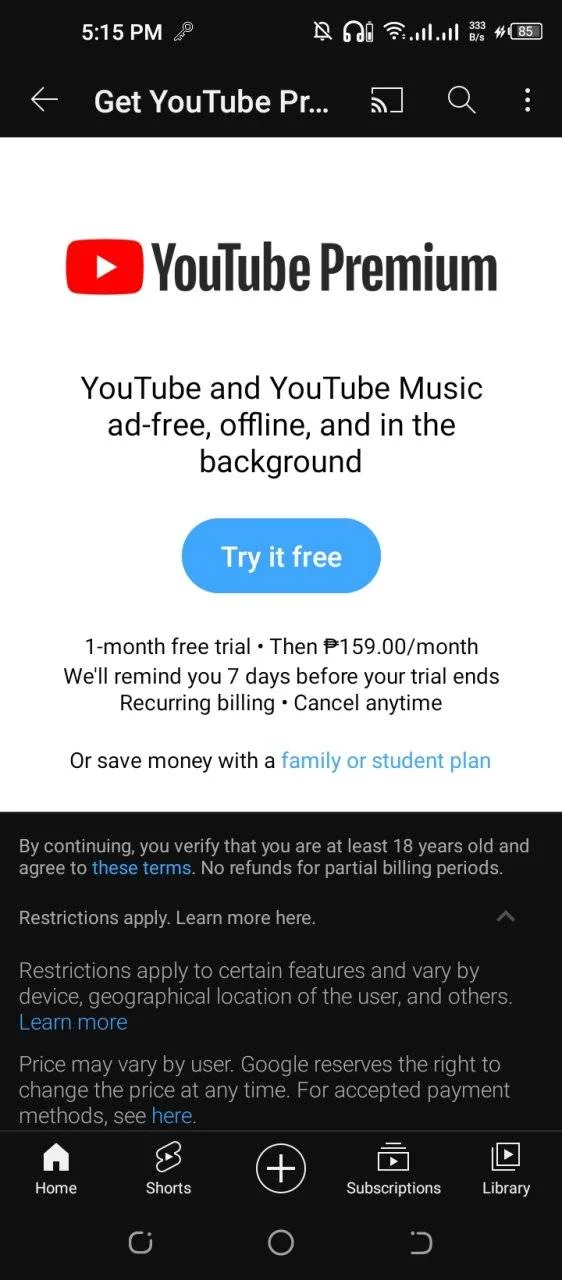Tap the Try it free button
The image size is (562, 1280).
[281, 556]
